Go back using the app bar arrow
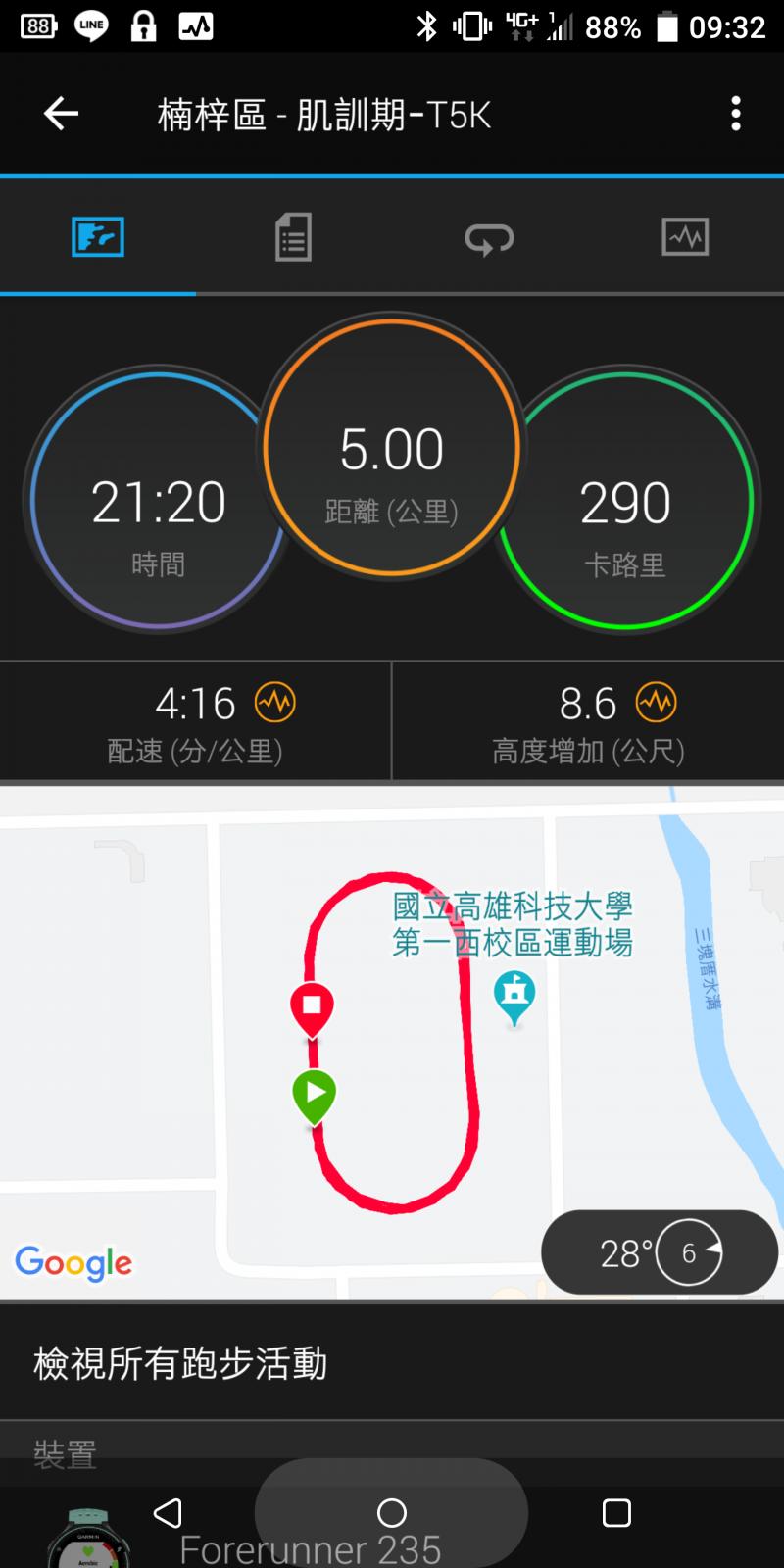Image resolution: width=784 pixels, height=1568 pixels. click(x=61, y=114)
